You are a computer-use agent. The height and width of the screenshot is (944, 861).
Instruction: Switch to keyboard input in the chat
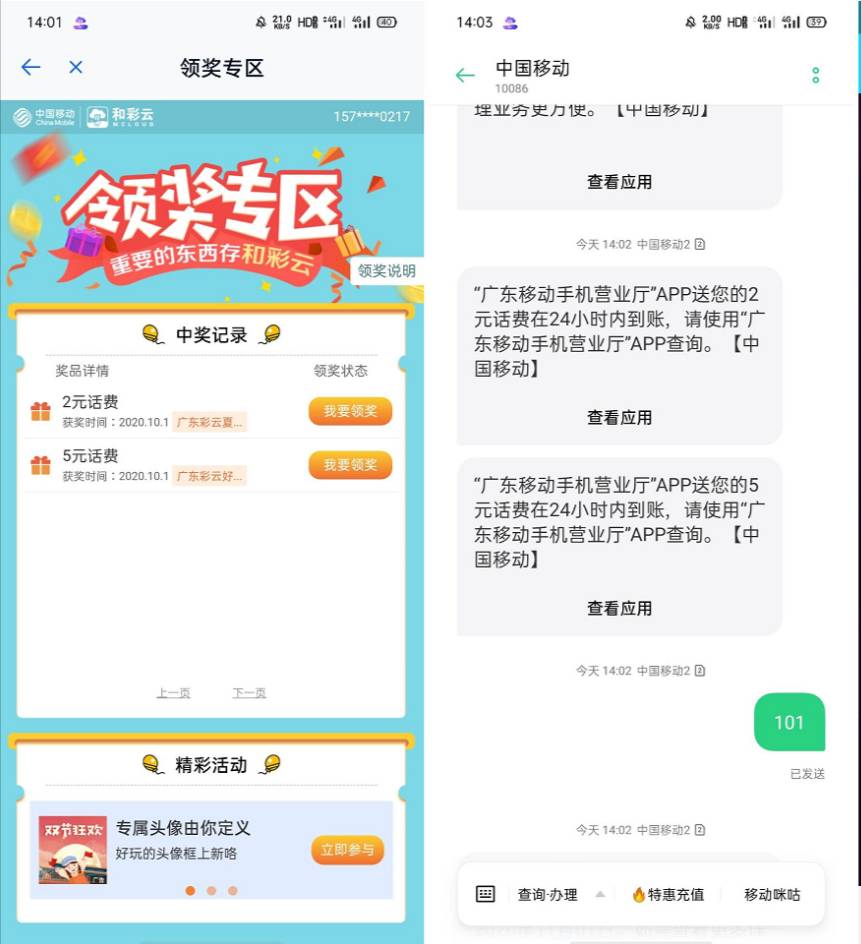coord(485,894)
